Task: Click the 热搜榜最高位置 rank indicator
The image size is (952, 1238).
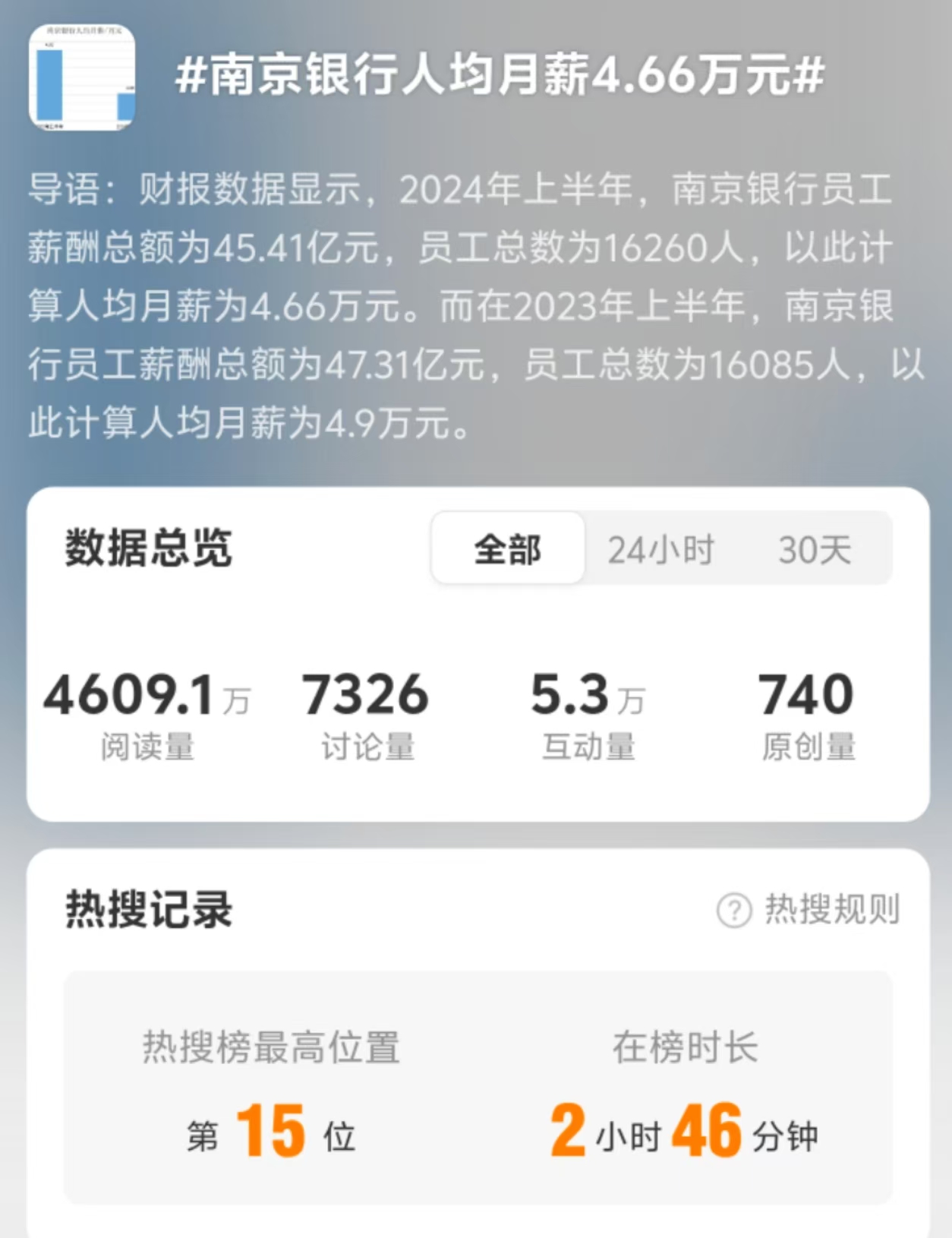Action: click(270, 1047)
